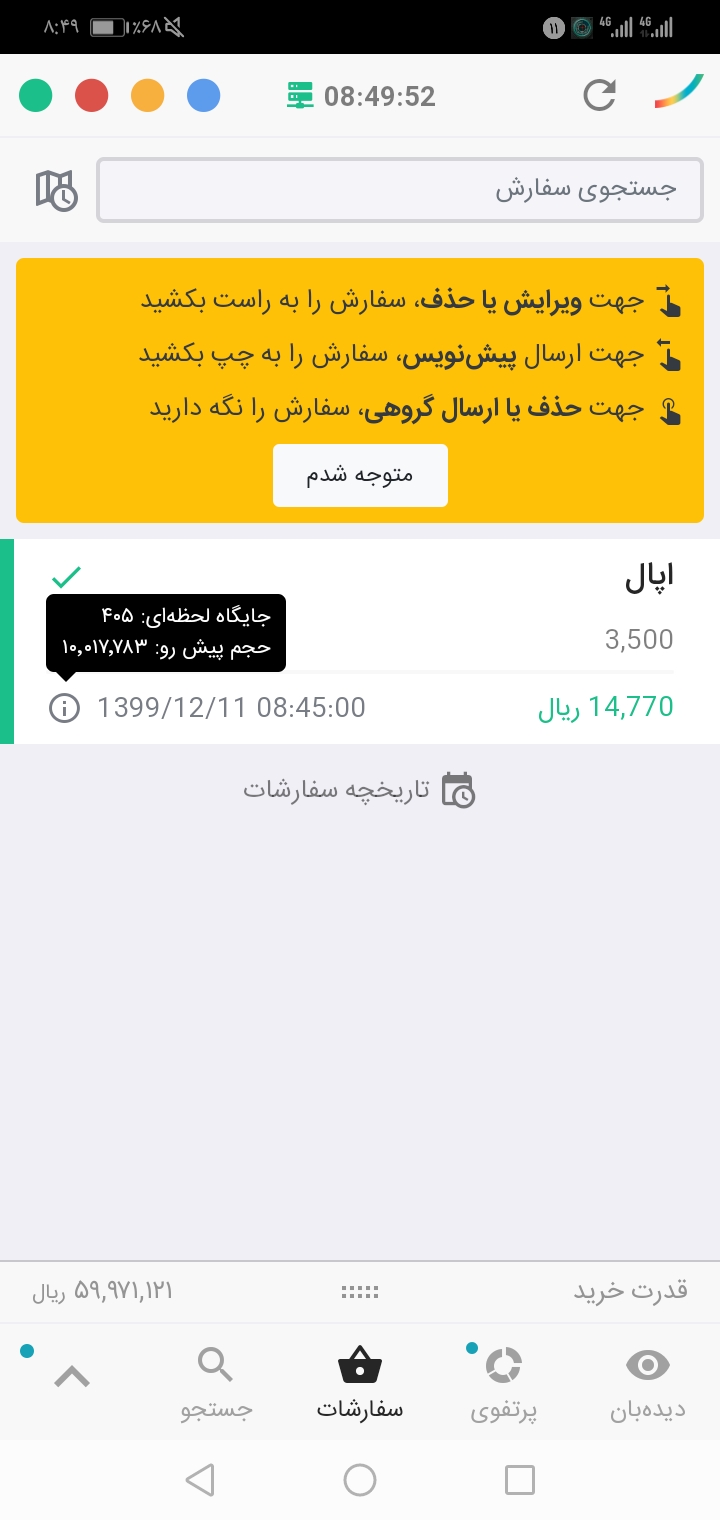Tap the blue status circle

pyautogui.click(x=204, y=96)
